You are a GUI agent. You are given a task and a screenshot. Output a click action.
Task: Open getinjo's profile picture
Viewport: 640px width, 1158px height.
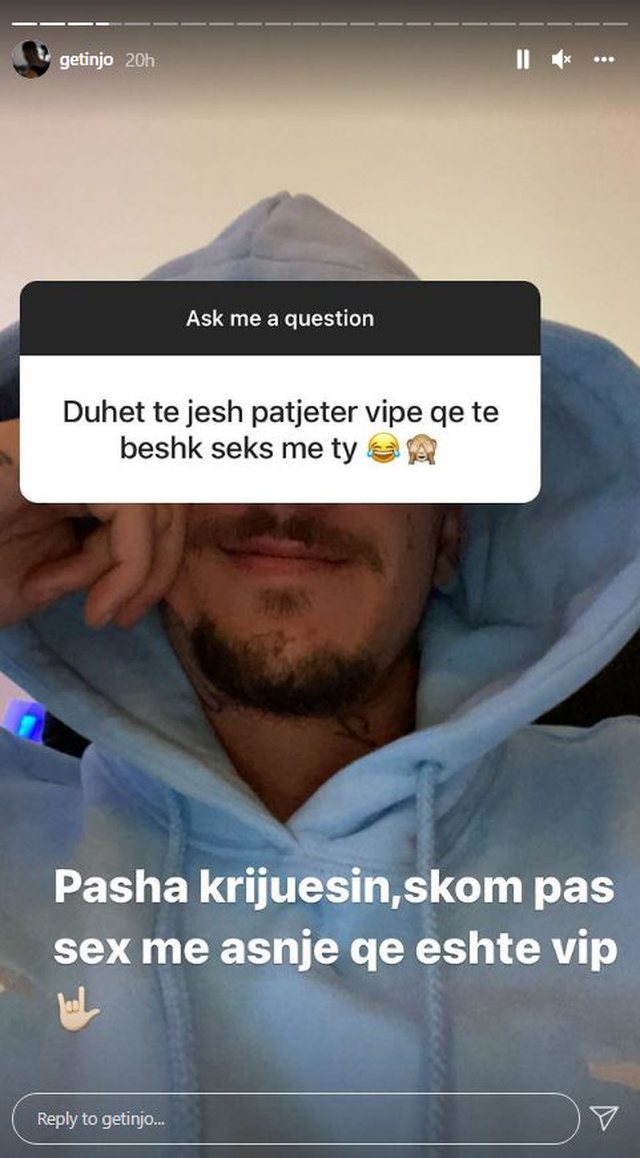[31, 59]
